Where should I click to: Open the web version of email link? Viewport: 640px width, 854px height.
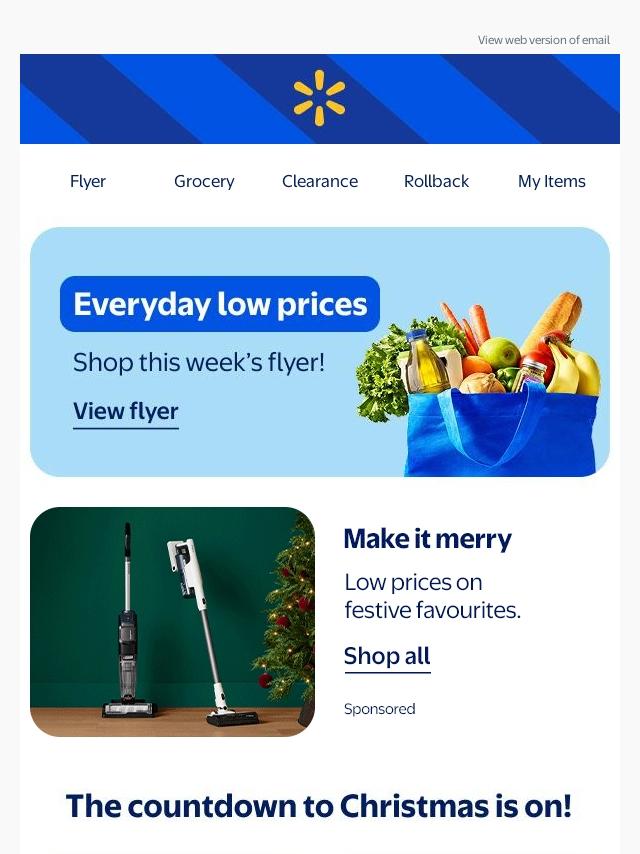click(x=543, y=40)
